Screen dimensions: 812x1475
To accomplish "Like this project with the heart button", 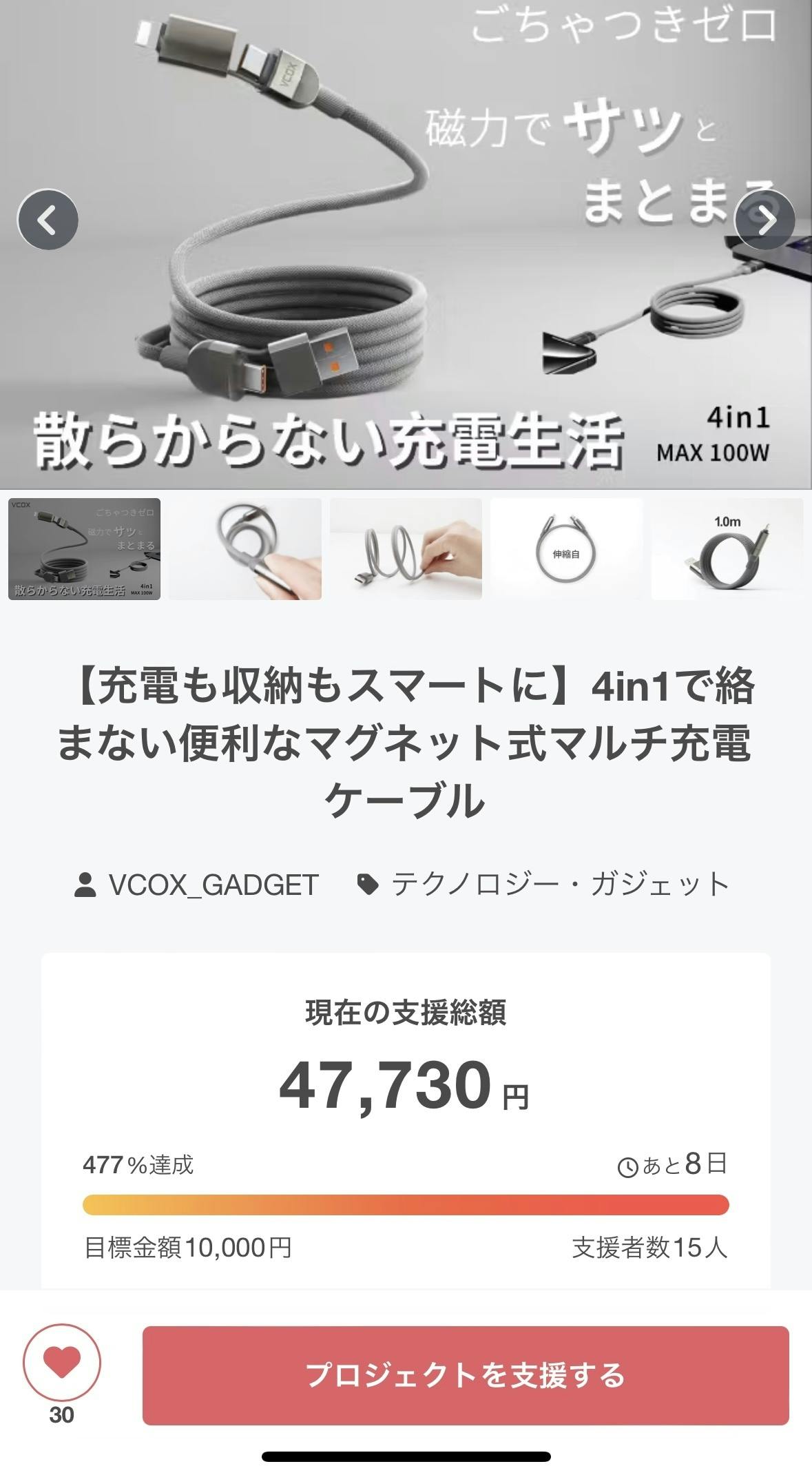I will coord(62,1362).
